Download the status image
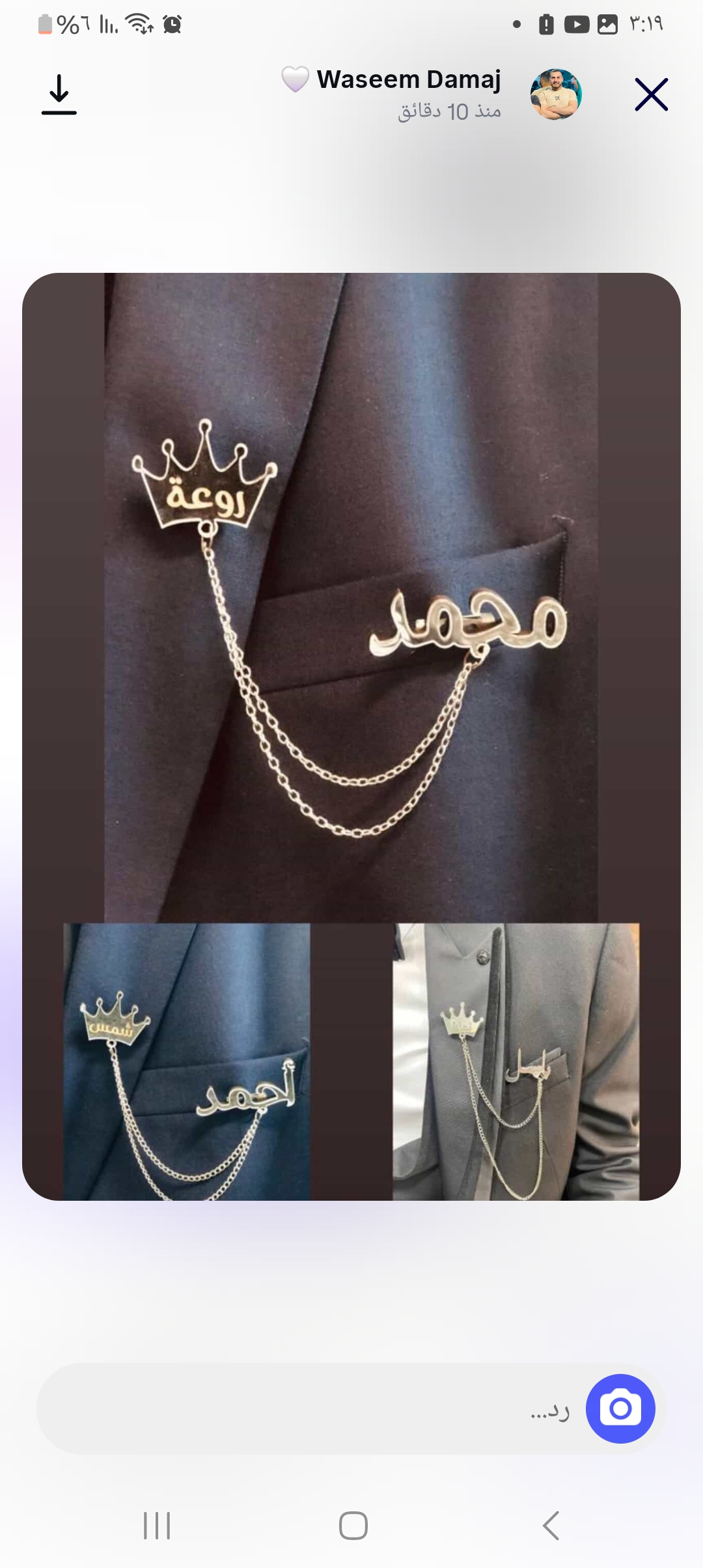 coord(59,95)
